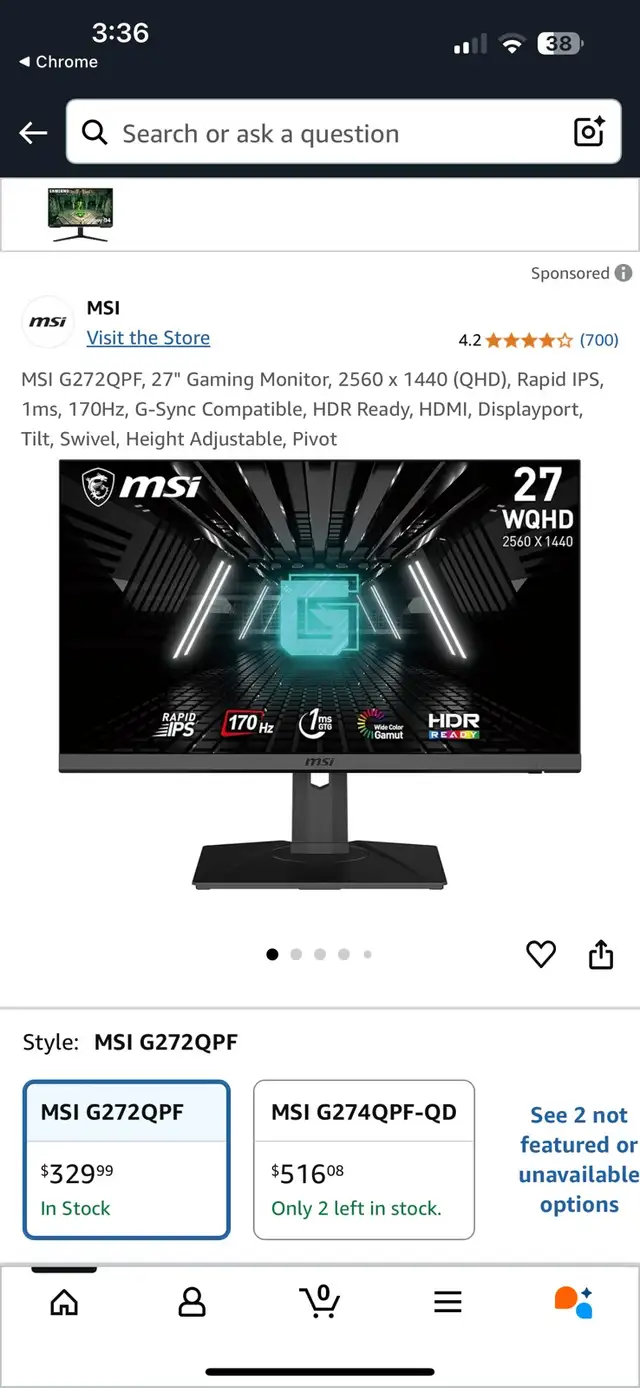Go back with the arrow icon
Image resolution: width=640 pixels, height=1388 pixels.
pos(33,133)
